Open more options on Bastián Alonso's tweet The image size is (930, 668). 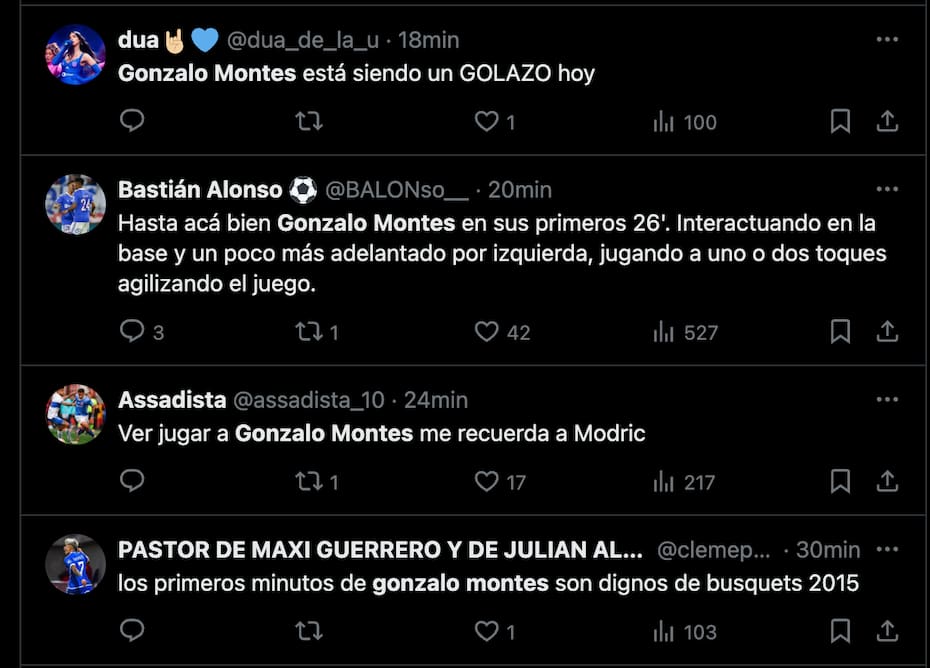[886, 189]
